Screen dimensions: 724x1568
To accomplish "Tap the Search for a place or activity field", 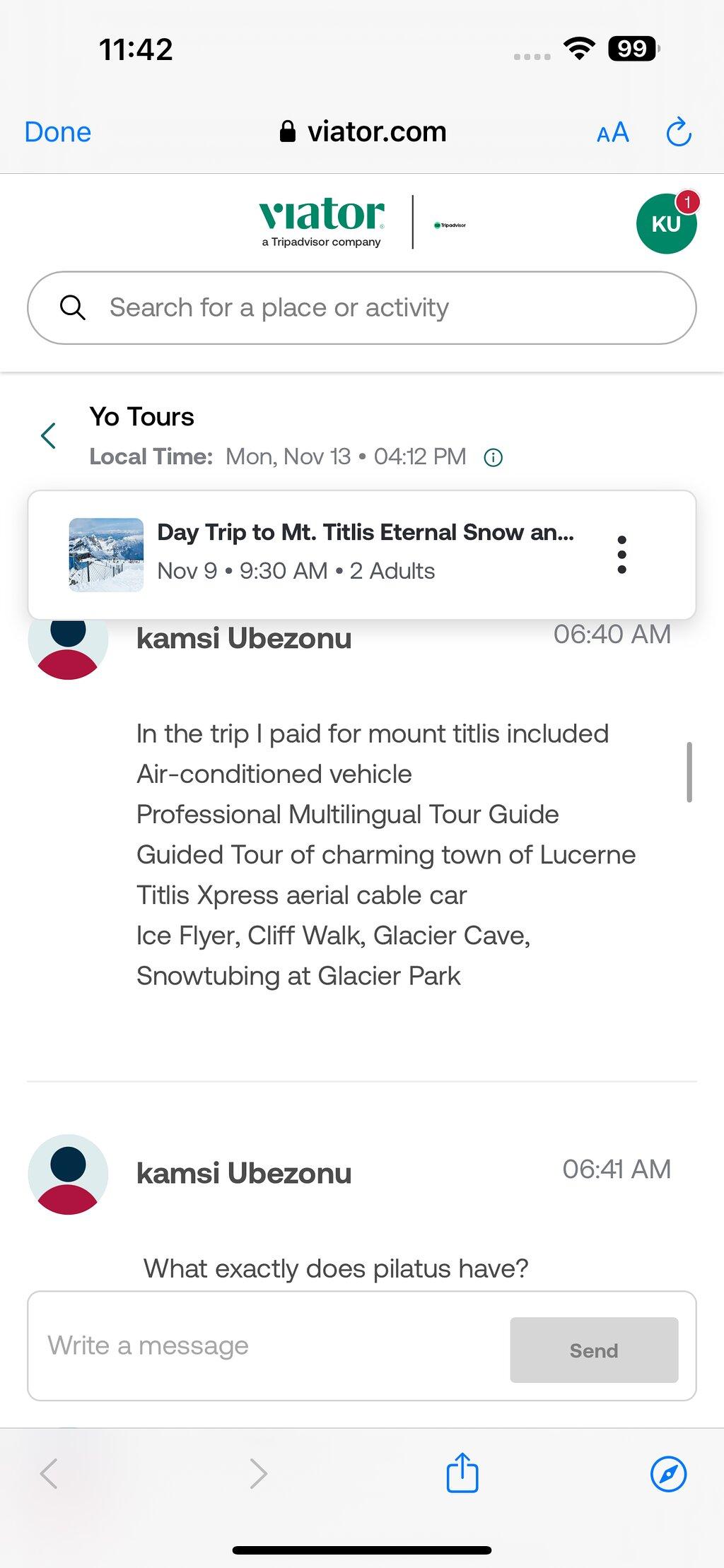I will tap(362, 308).
